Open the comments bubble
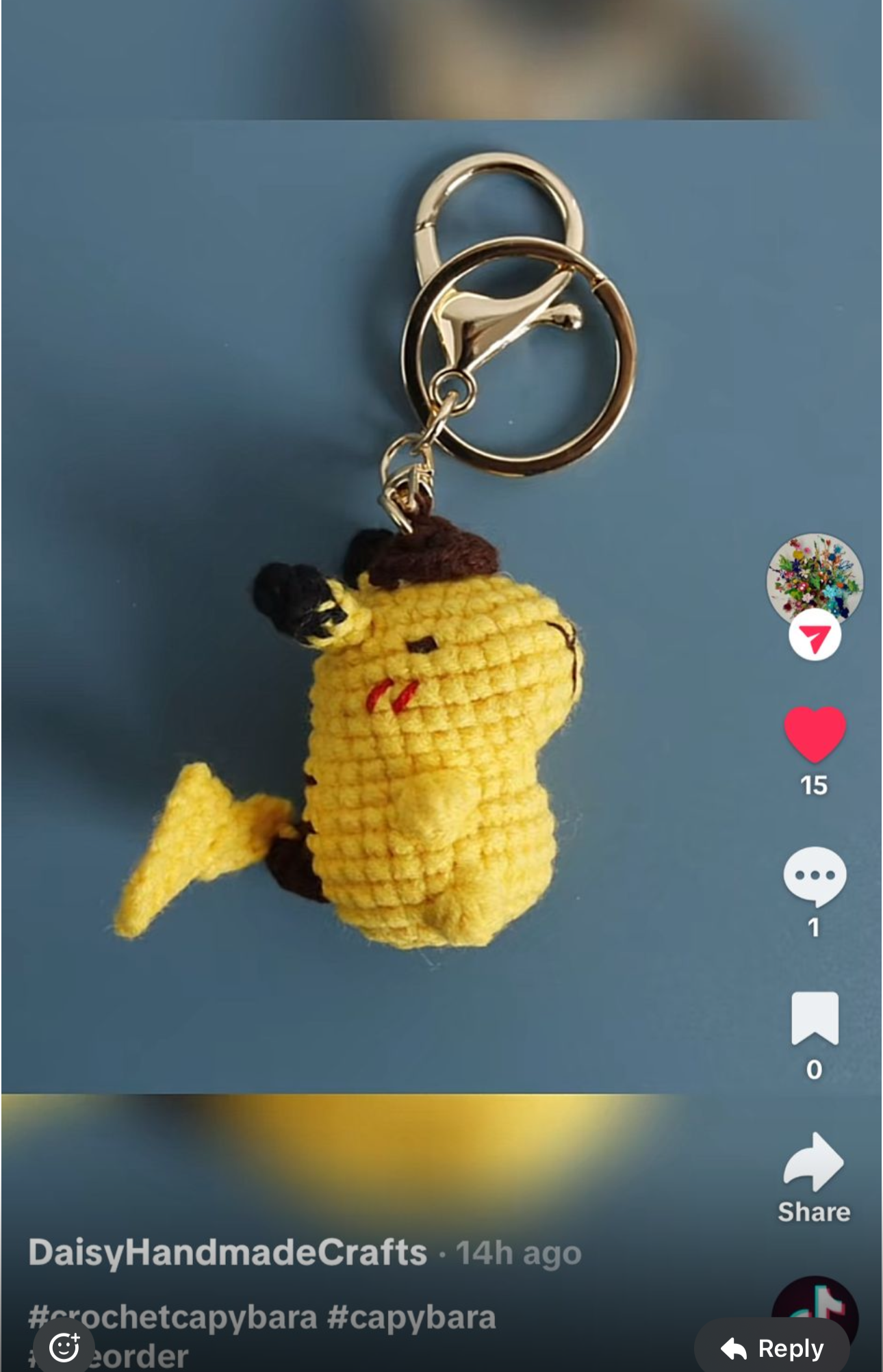883x1372 pixels. tap(814, 876)
